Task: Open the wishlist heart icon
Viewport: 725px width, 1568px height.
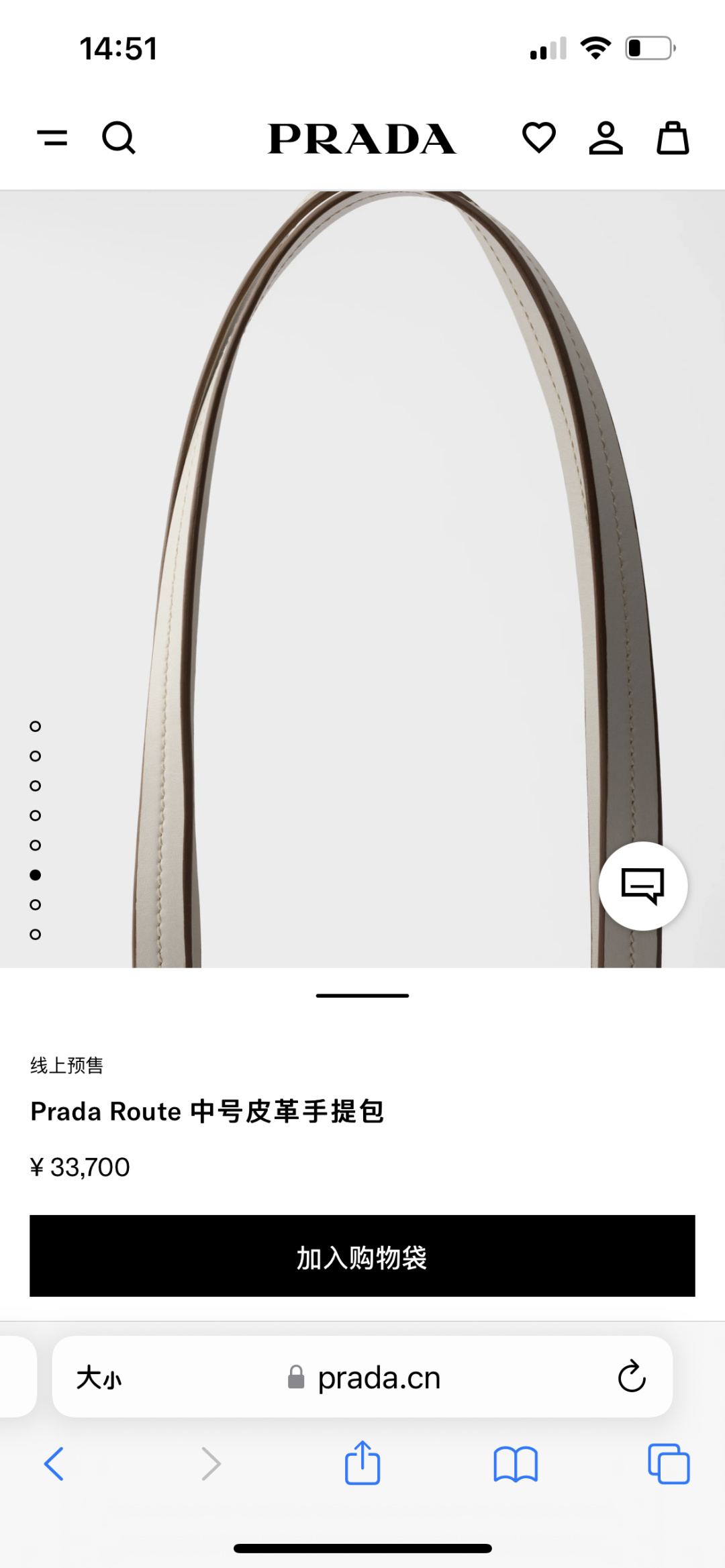Action: coord(539,138)
